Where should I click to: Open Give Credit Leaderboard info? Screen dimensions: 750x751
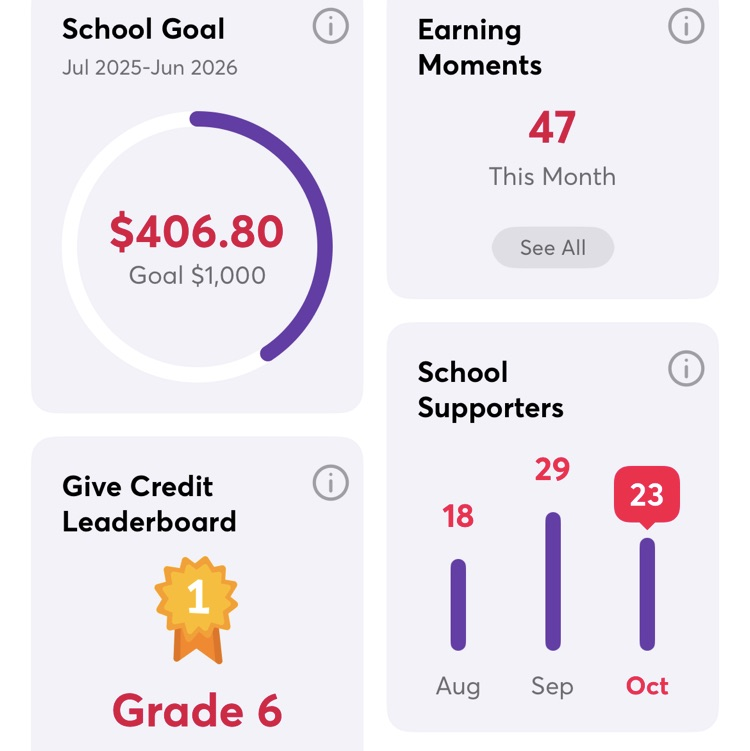click(x=330, y=483)
